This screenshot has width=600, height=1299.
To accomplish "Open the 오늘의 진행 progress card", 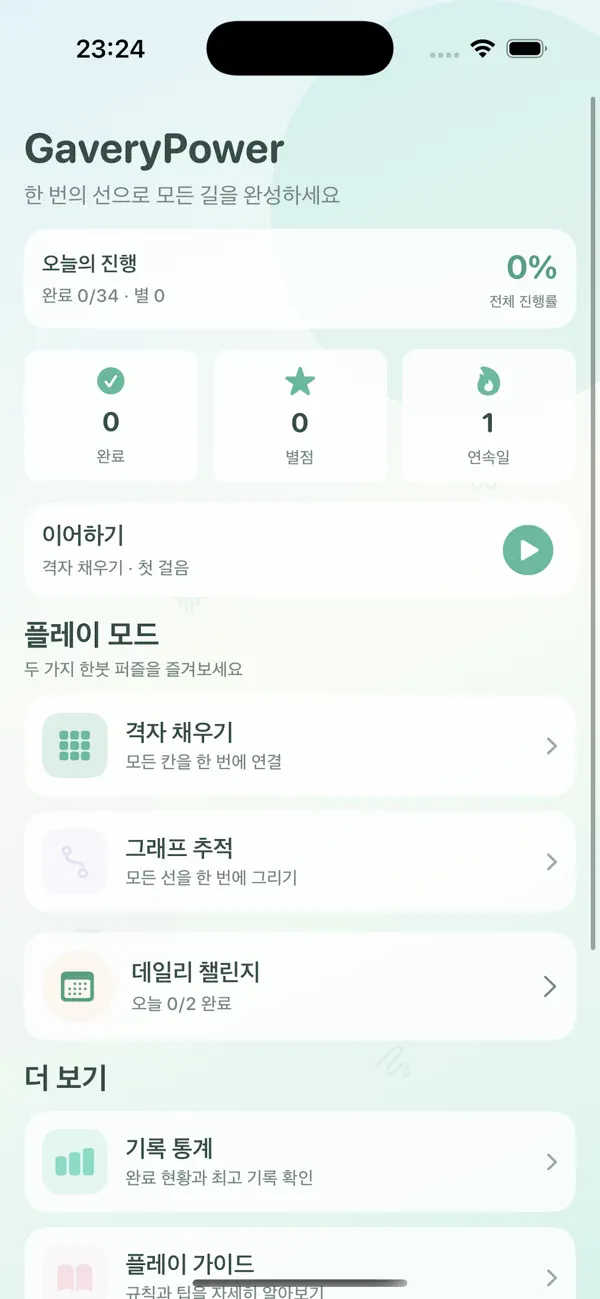I will 300,279.
